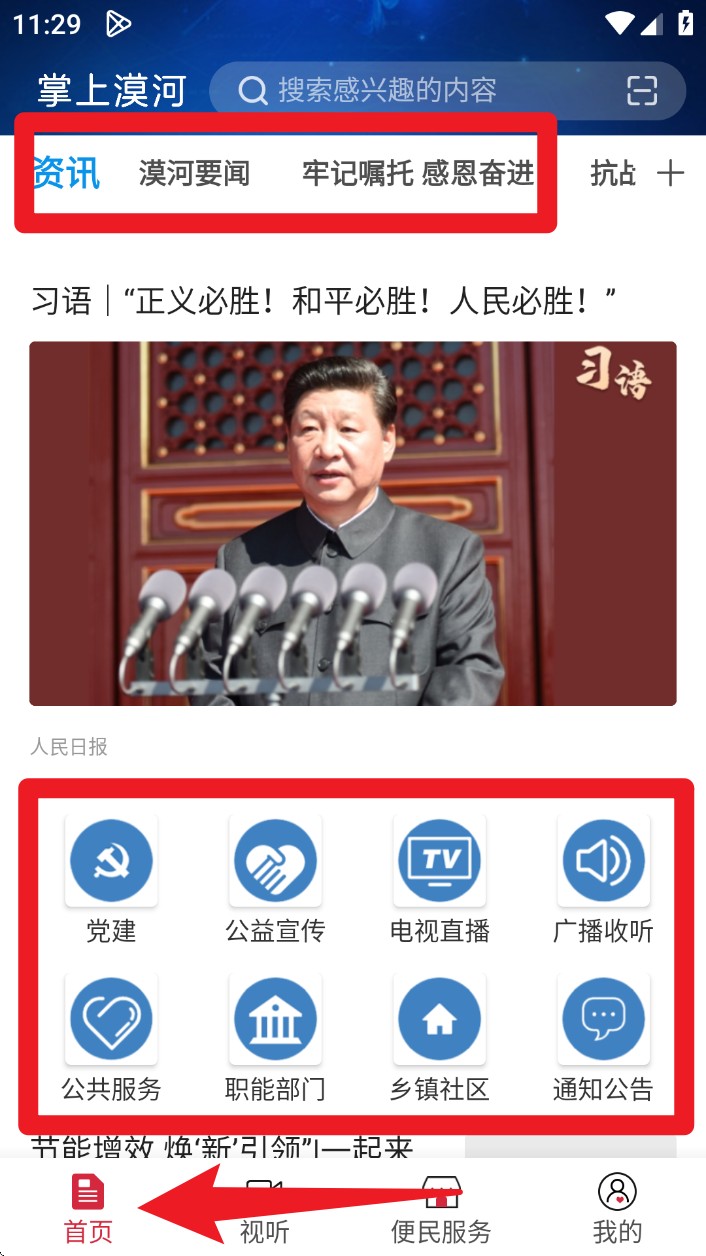Open the plus icon to add channels
The width and height of the screenshot is (706, 1256).
coord(670,174)
